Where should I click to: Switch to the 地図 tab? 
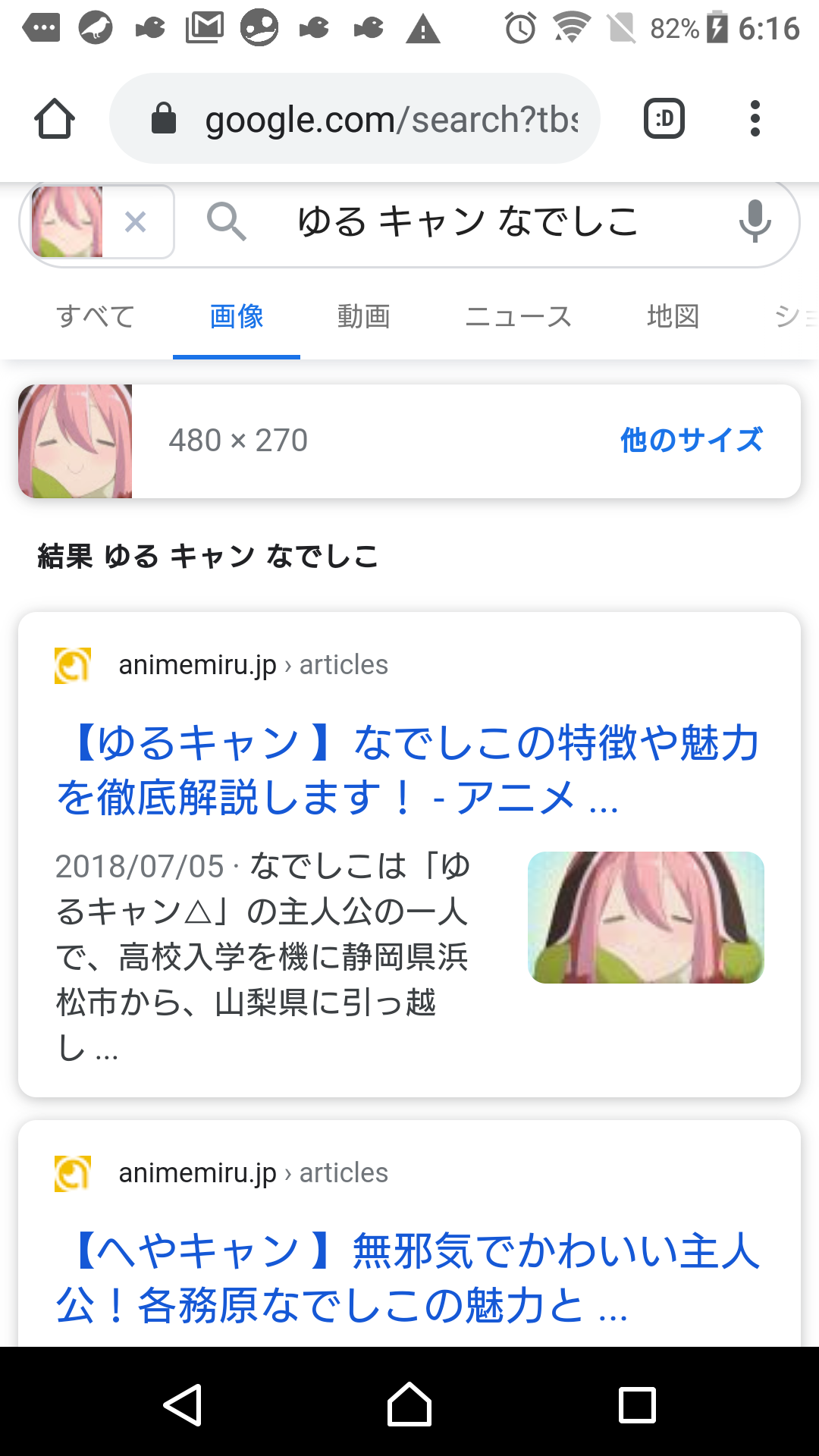(673, 316)
